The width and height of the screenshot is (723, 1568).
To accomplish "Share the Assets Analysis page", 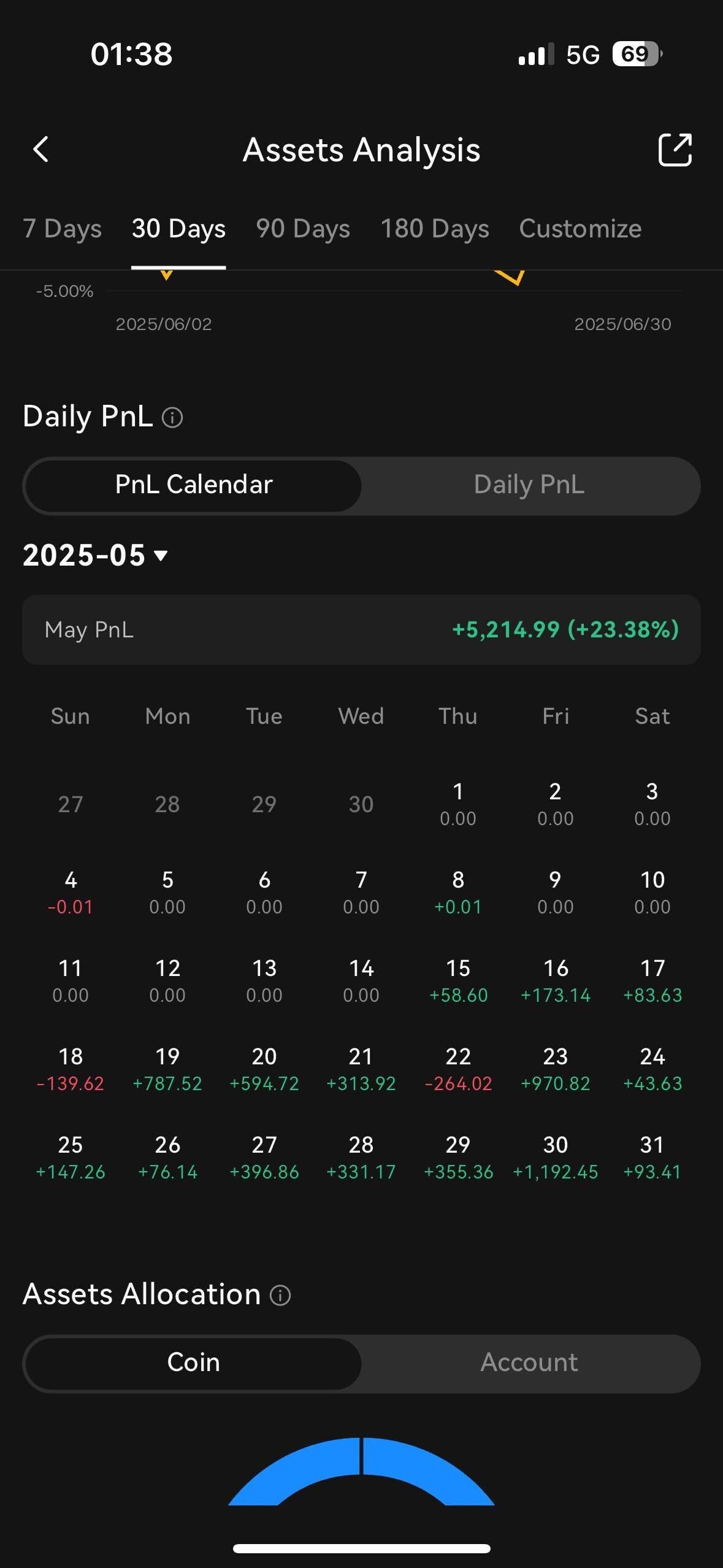I will 675,150.
